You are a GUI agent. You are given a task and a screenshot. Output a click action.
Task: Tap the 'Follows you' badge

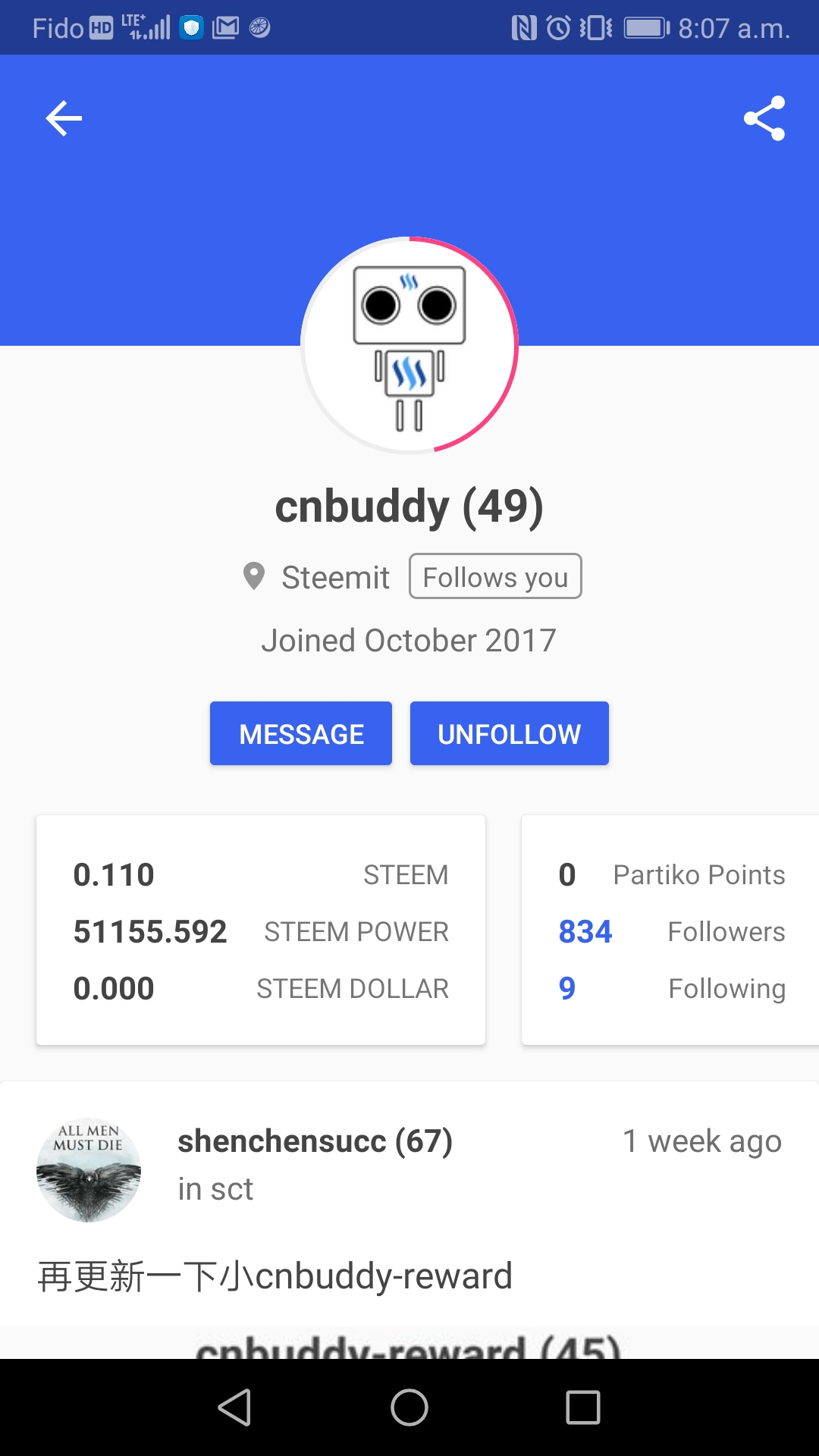point(495,576)
